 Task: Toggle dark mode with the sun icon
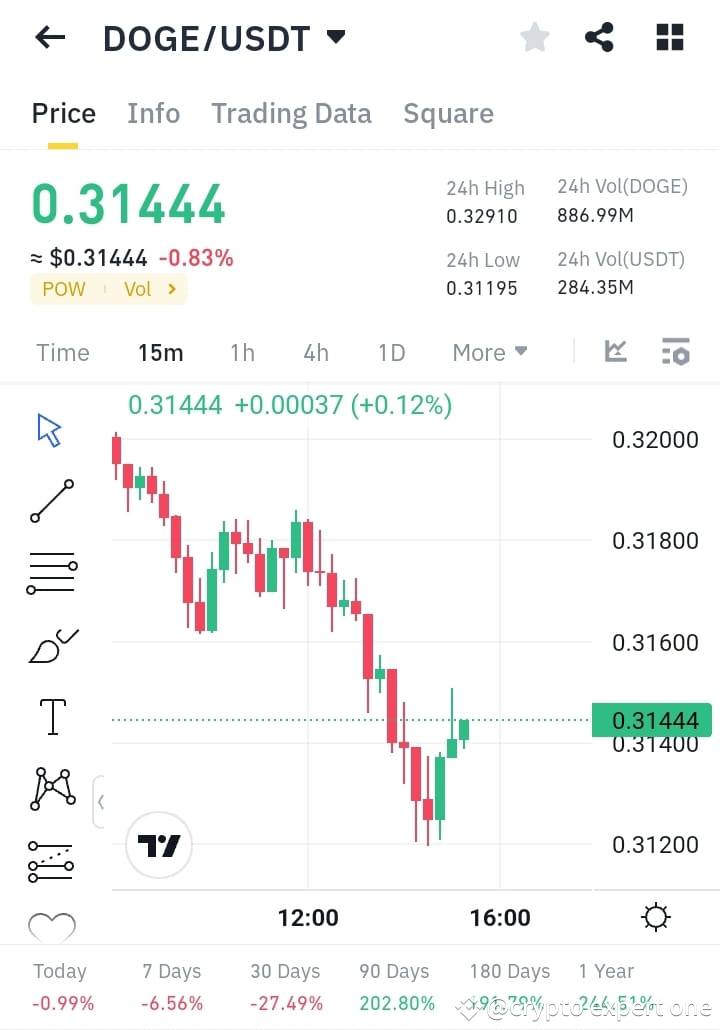(656, 916)
